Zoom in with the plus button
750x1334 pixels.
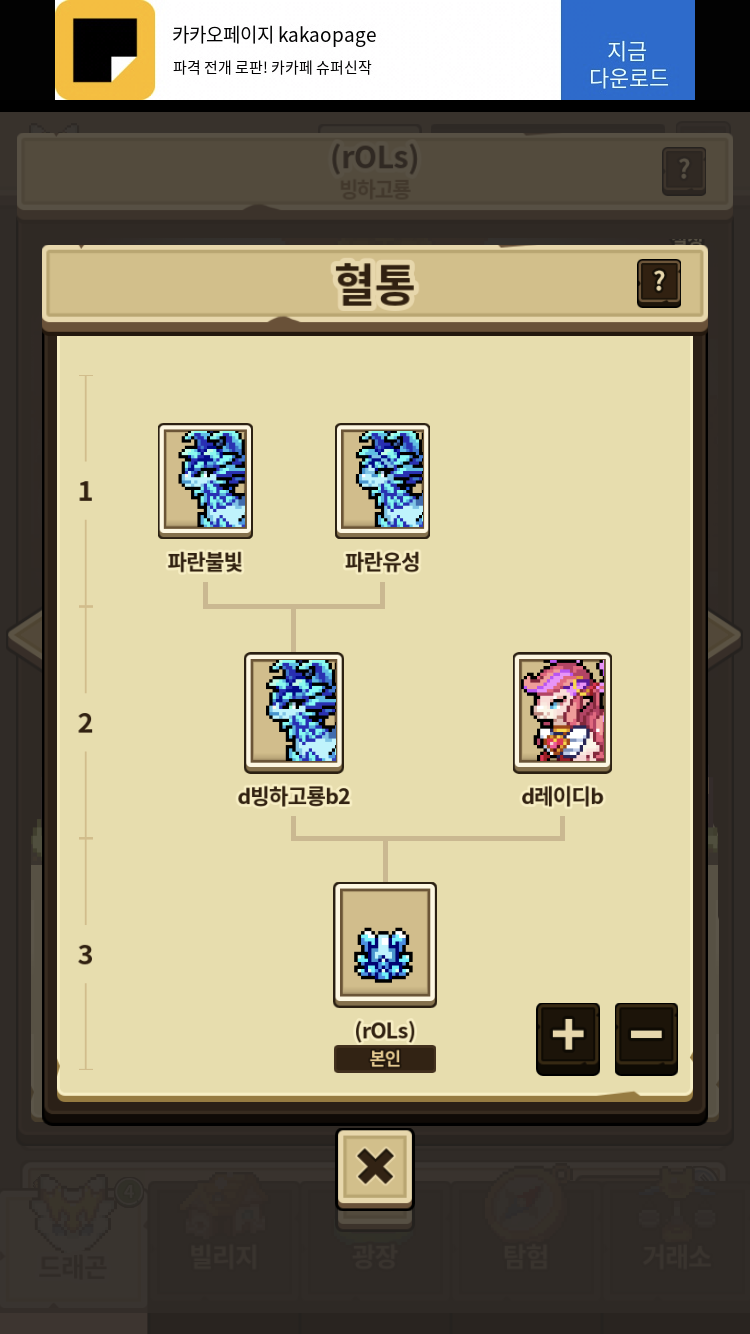click(x=568, y=1038)
